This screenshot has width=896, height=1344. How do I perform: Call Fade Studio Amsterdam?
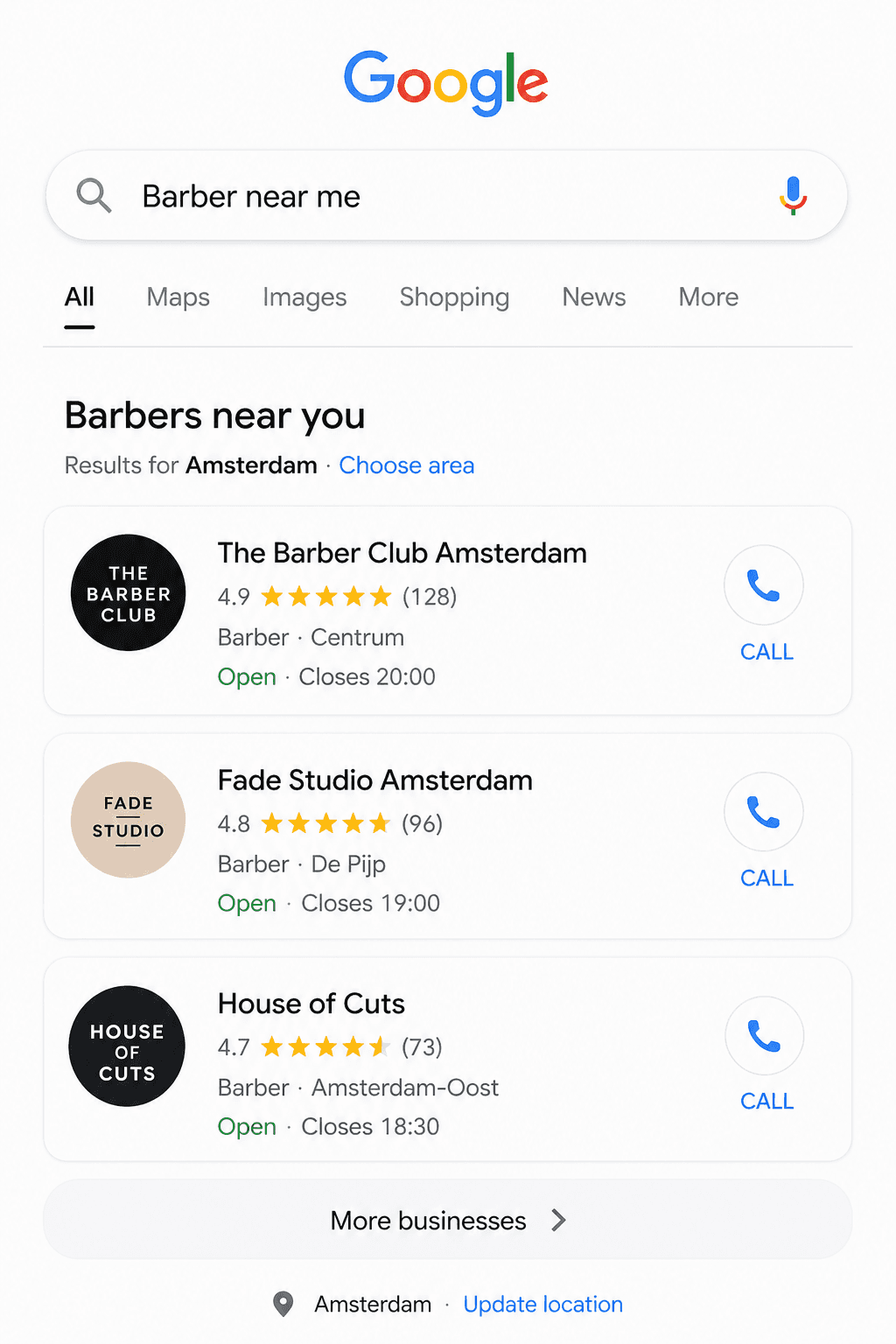(764, 813)
